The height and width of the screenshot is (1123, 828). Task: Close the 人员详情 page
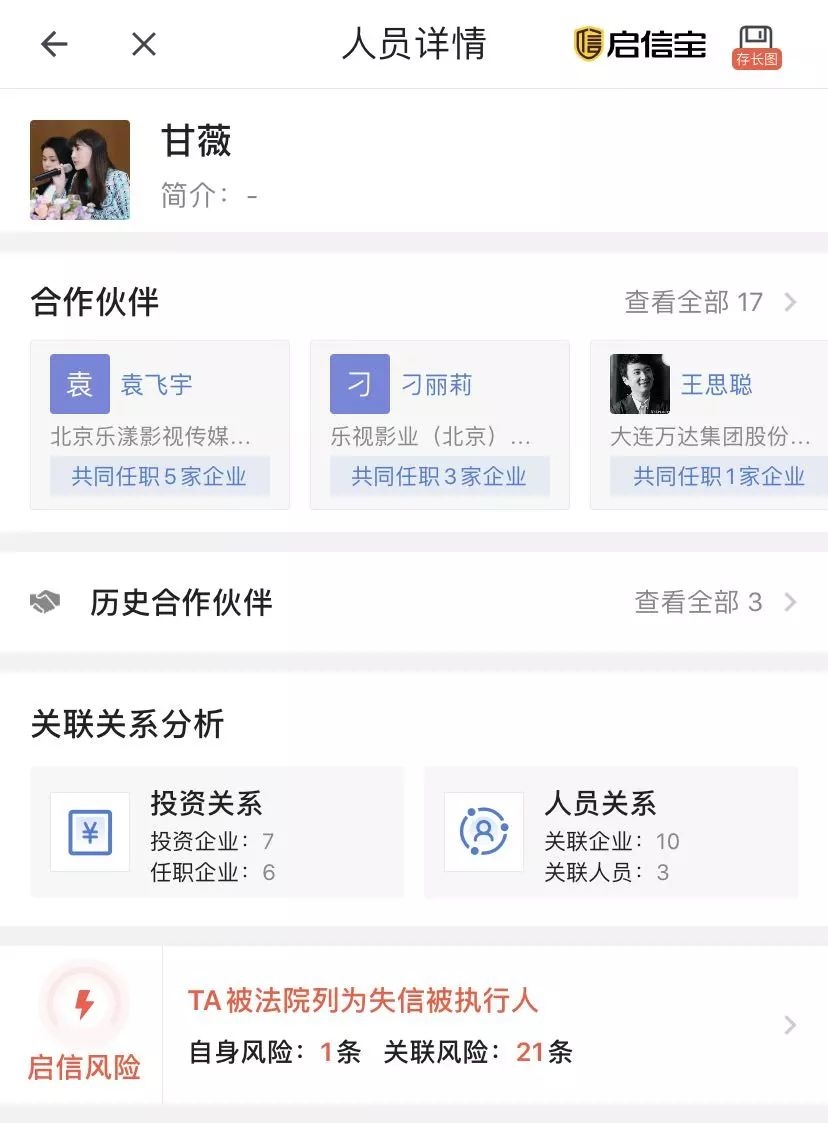point(144,44)
